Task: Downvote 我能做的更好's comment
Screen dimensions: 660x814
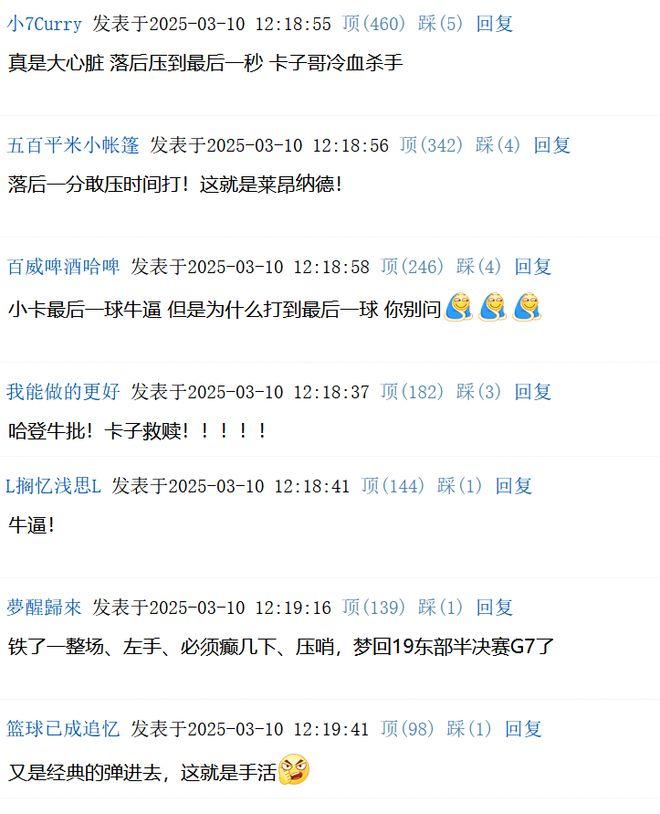Action: [479, 392]
